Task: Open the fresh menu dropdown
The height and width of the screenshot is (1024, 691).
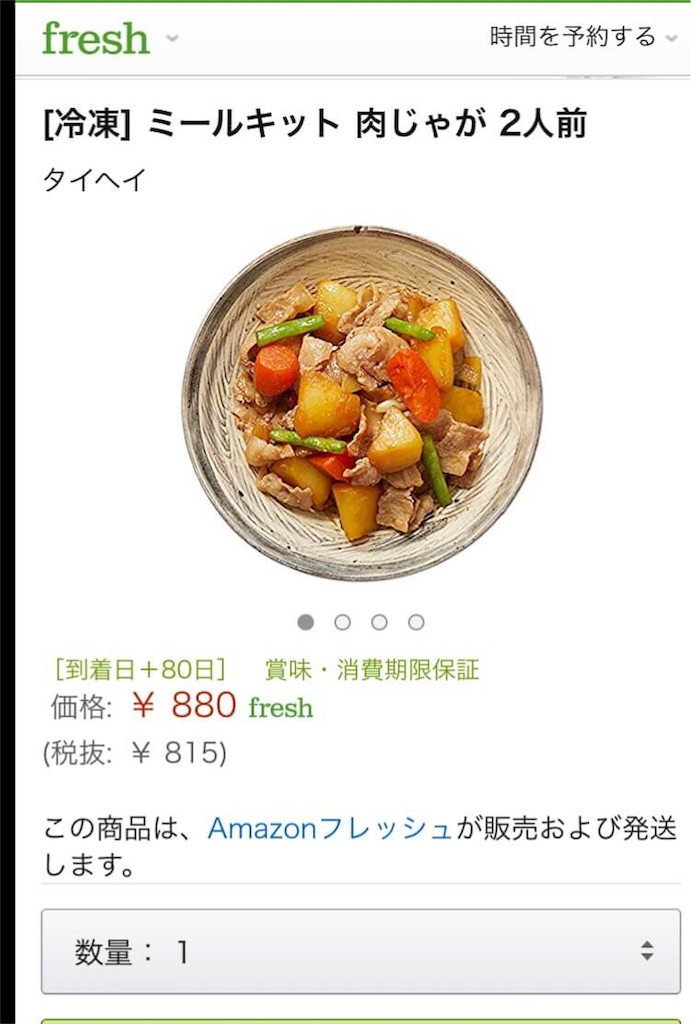Action: [x=110, y=39]
